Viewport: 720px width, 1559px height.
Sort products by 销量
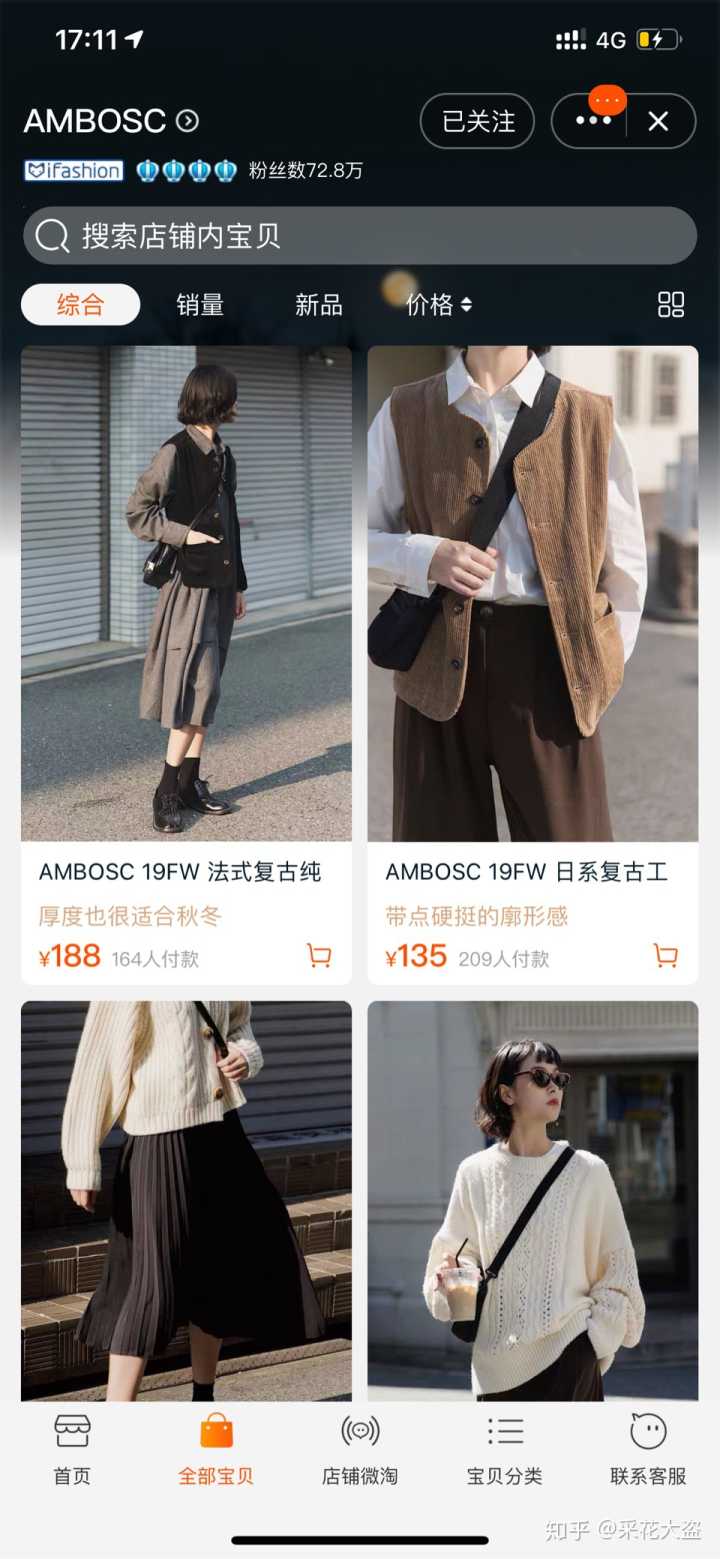pyautogui.click(x=200, y=305)
